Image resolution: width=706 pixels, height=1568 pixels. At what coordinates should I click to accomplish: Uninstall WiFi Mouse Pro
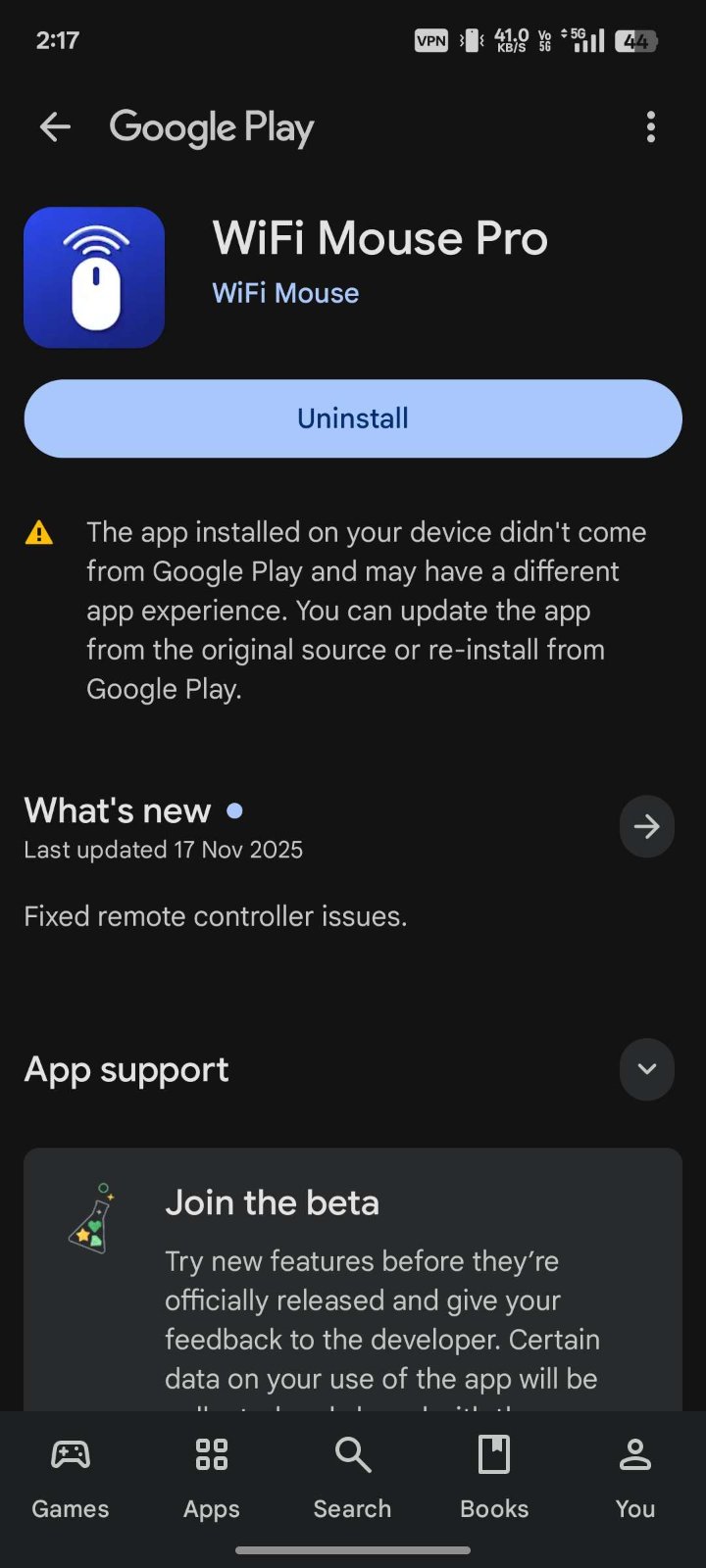353,418
